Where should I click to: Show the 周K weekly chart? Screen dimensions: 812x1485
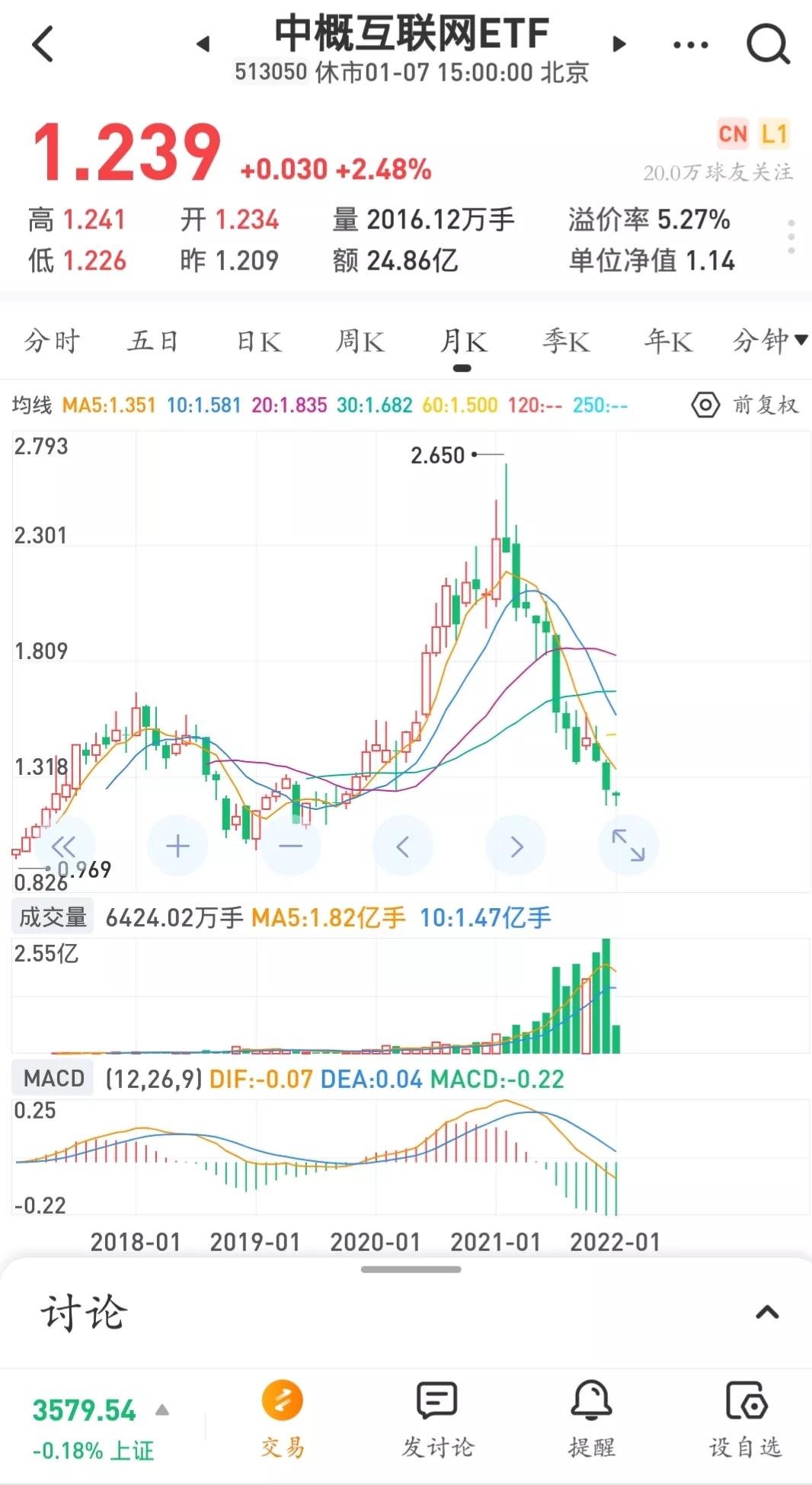360,341
